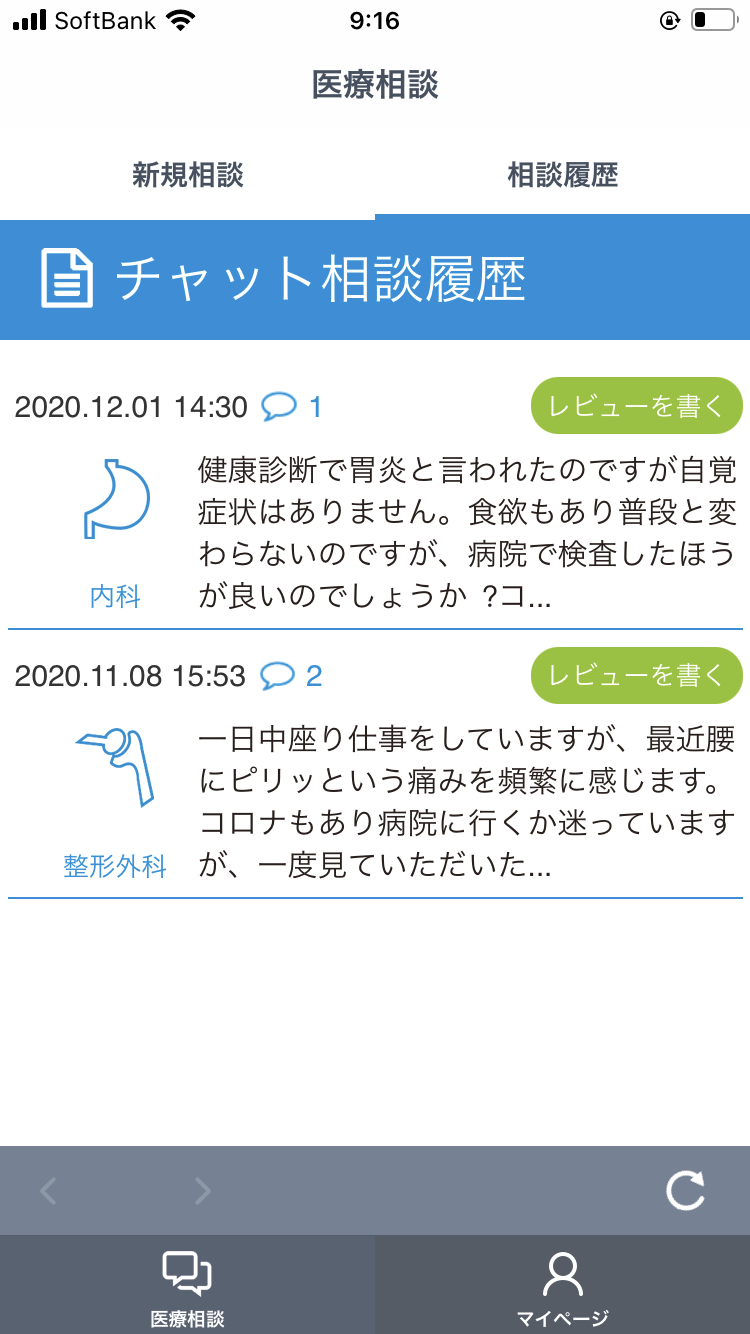Screen dimensions: 750x1334
Task: Switch to the 新規相談 tab
Action: click(x=188, y=176)
